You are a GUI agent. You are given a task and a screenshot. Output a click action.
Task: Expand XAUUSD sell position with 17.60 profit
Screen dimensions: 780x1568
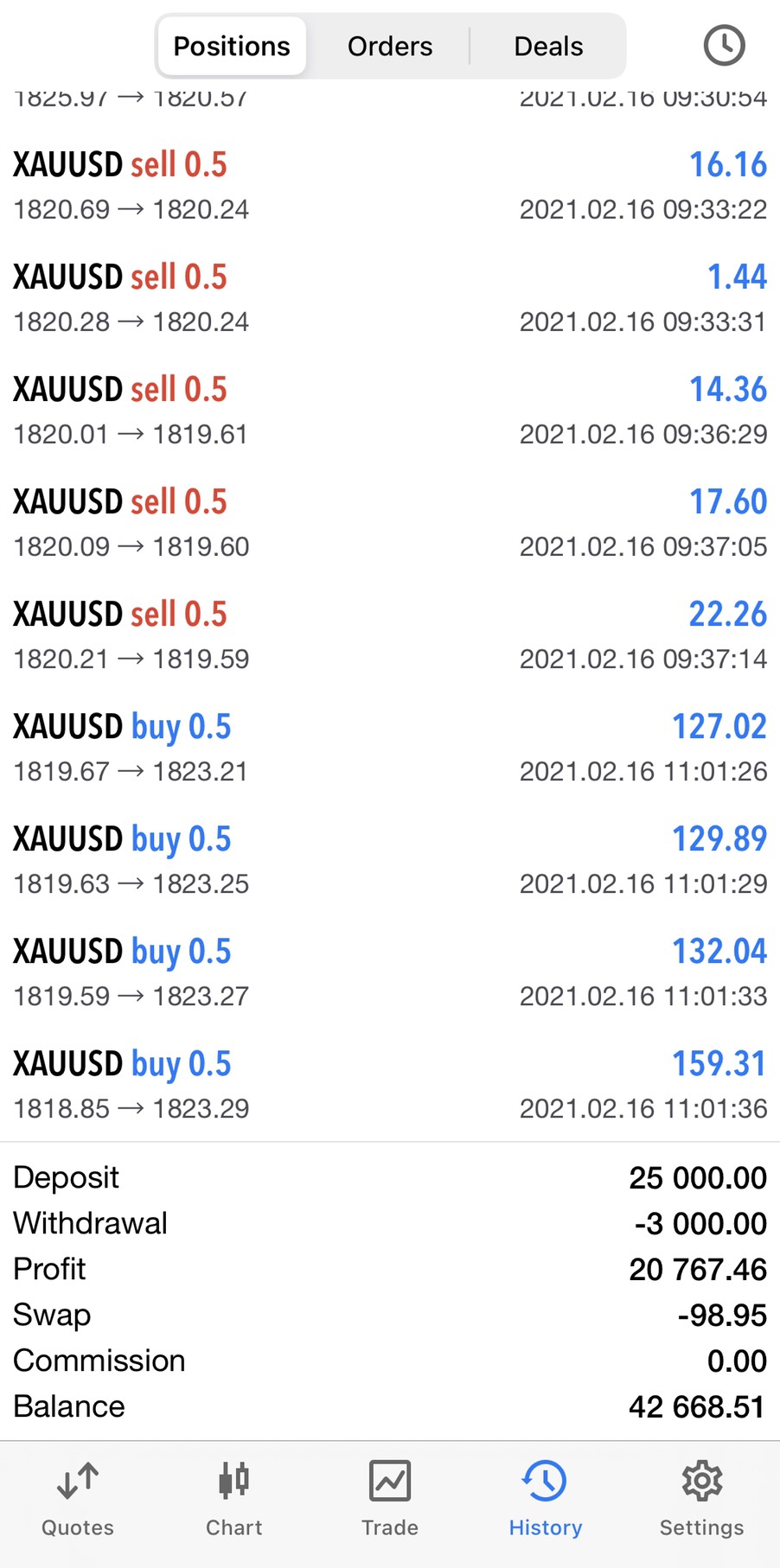(390, 523)
